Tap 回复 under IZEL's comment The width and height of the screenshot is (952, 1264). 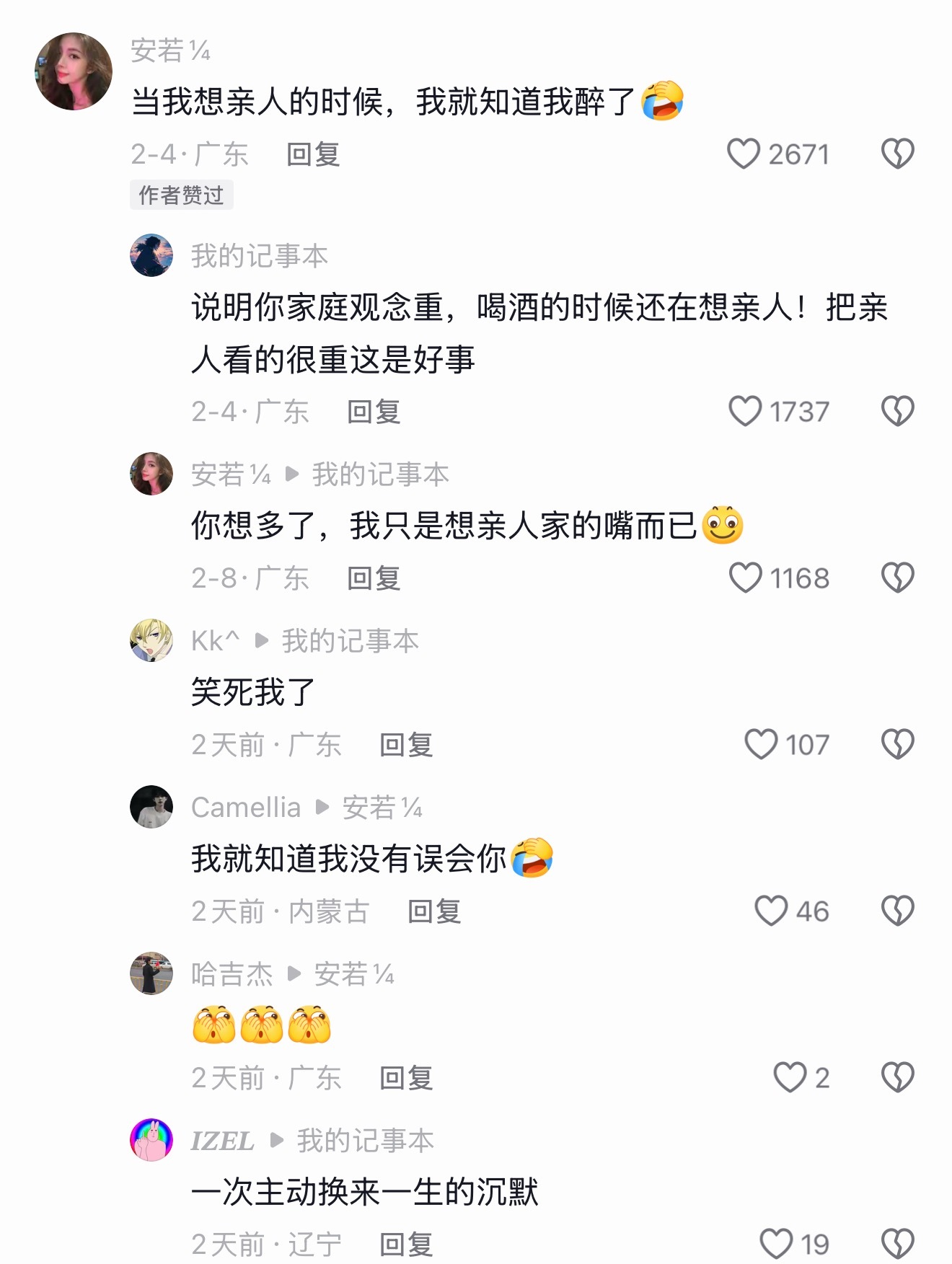tap(404, 1244)
